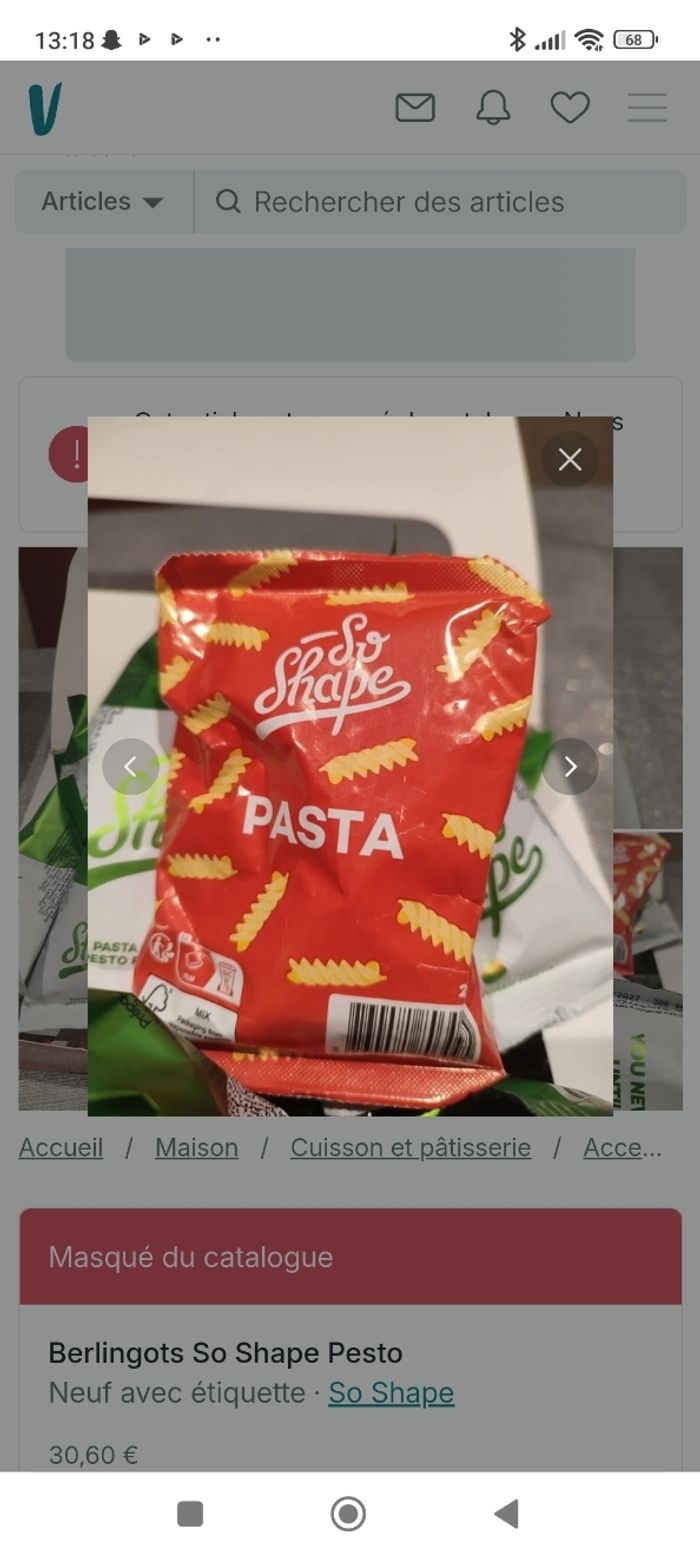Go to the Maison category link
The width and height of the screenshot is (700, 1556).
coord(196,1147)
